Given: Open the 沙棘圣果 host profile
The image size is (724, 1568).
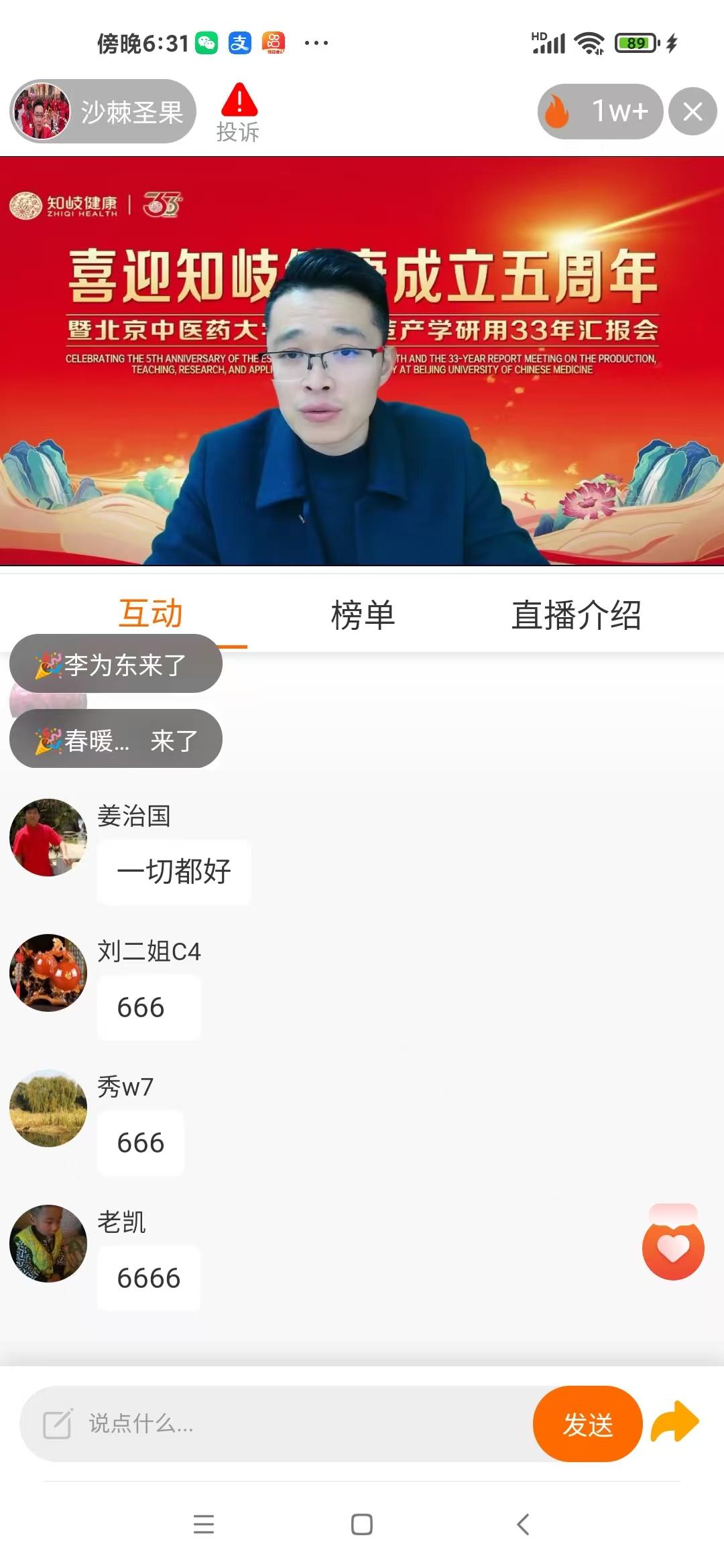Looking at the screenshot, I should 102,111.
